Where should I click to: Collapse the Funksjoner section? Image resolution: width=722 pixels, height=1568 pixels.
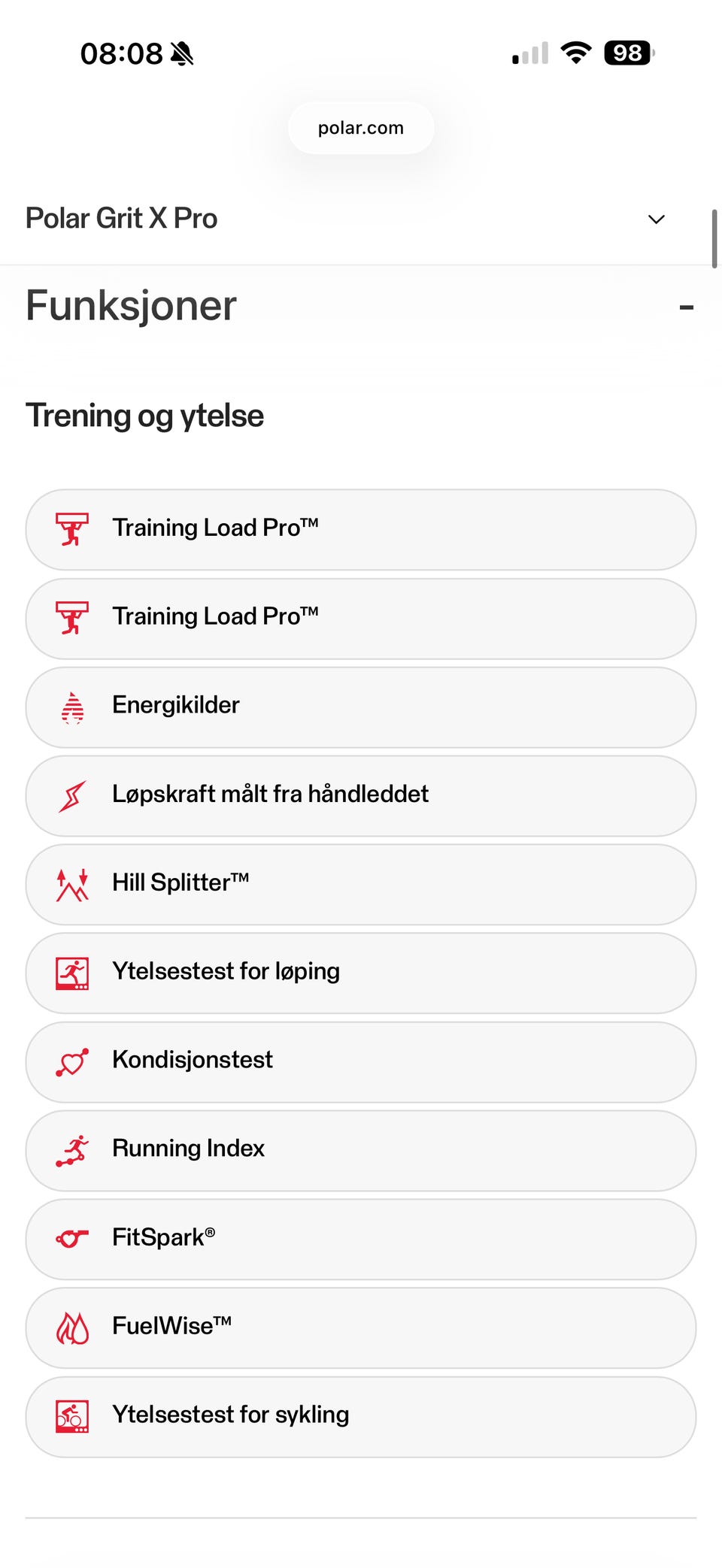tap(686, 307)
